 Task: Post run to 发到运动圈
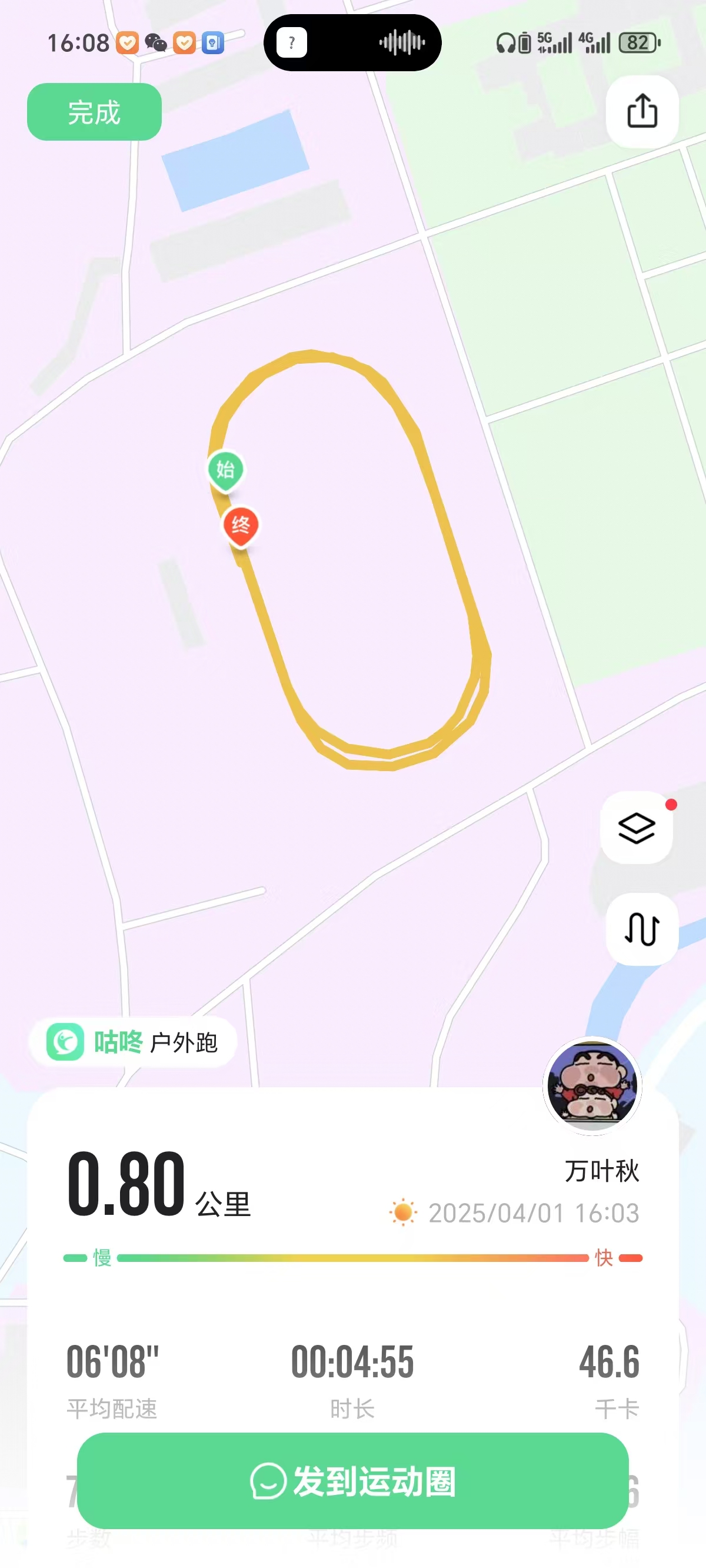pyautogui.click(x=353, y=1481)
